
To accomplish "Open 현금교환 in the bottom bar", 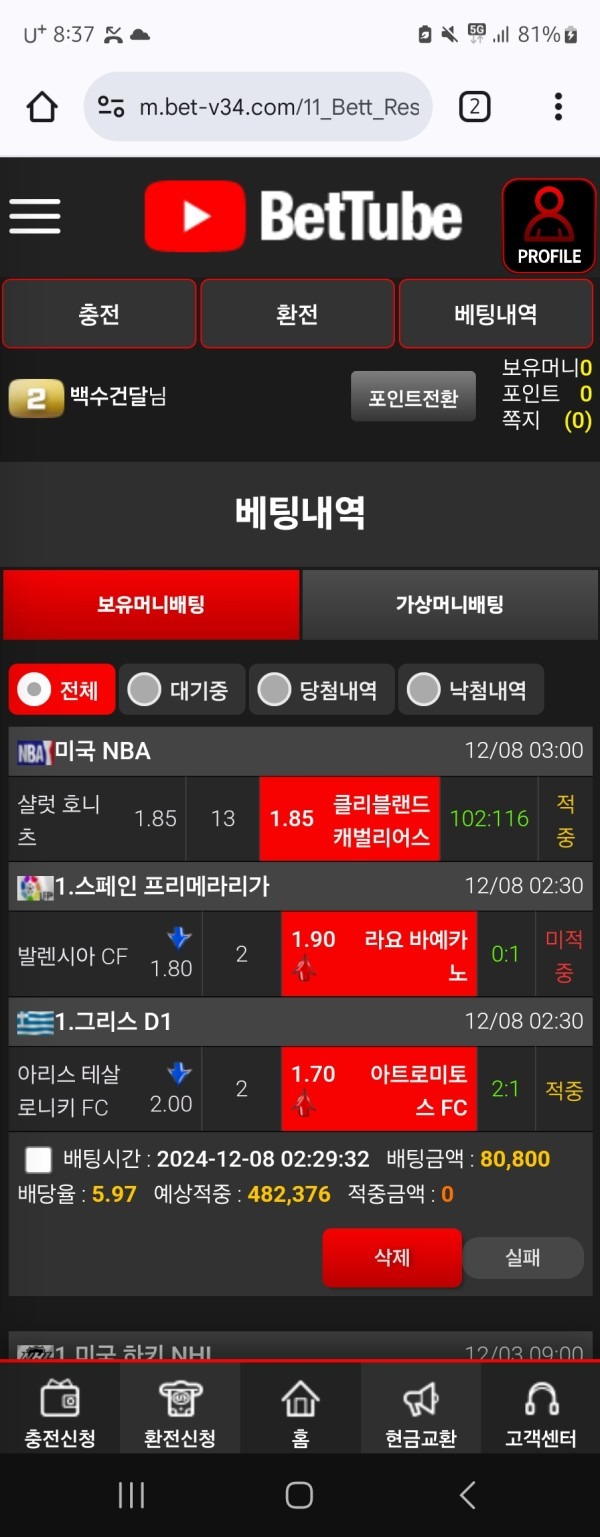I will point(420,1415).
